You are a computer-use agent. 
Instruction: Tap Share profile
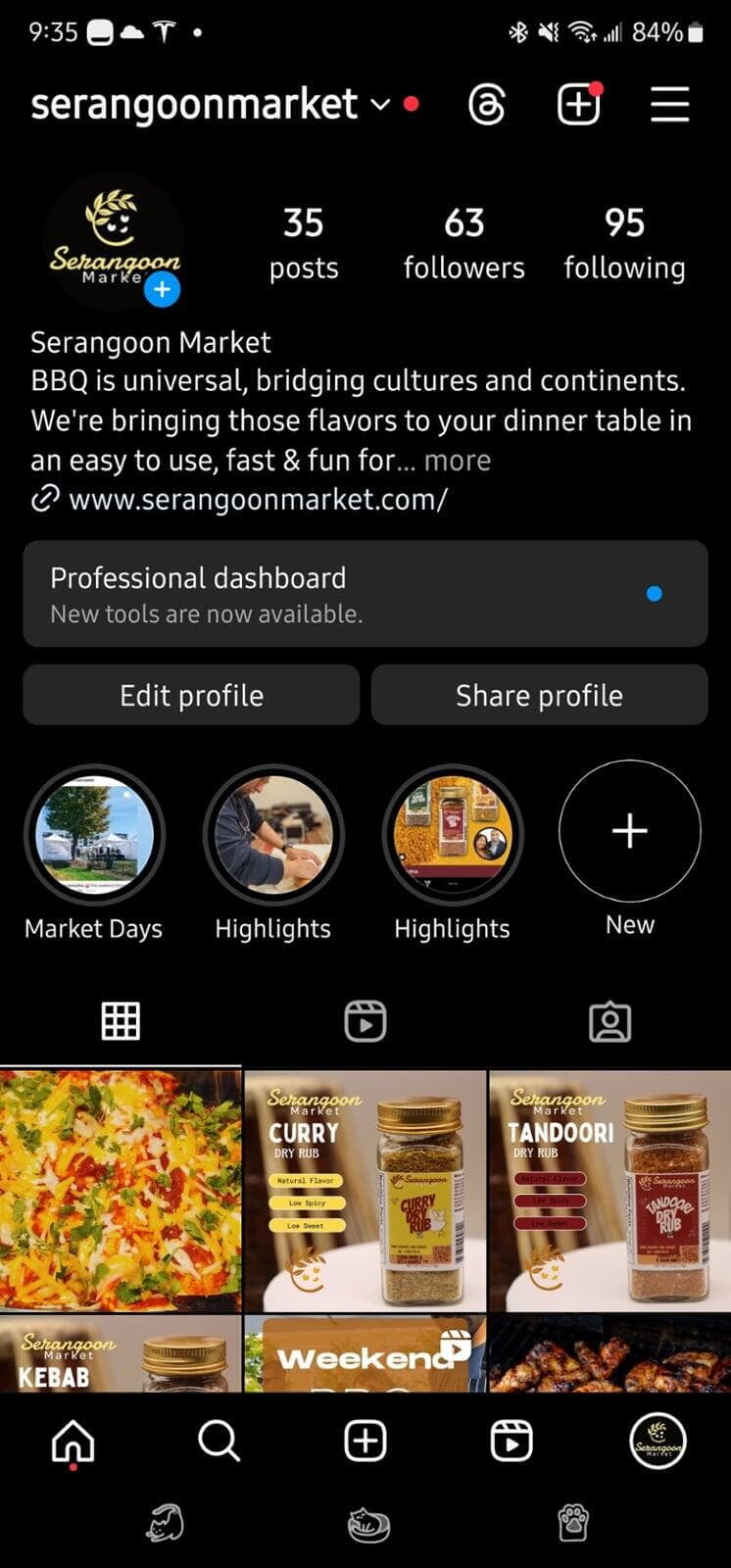coord(539,696)
